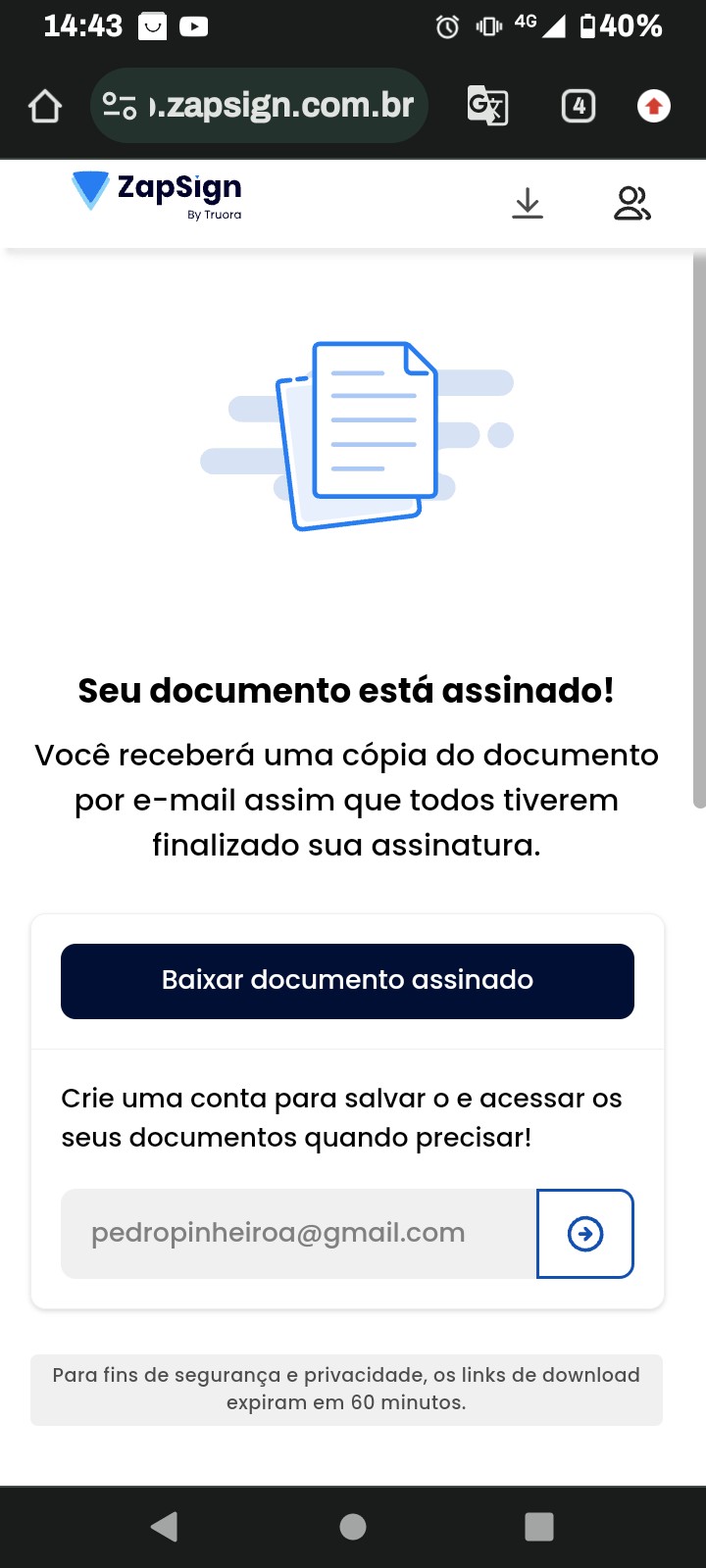This screenshot has width=706, height=1568.
Task: Go to the browser home page
Action: [x=45, y=106]
